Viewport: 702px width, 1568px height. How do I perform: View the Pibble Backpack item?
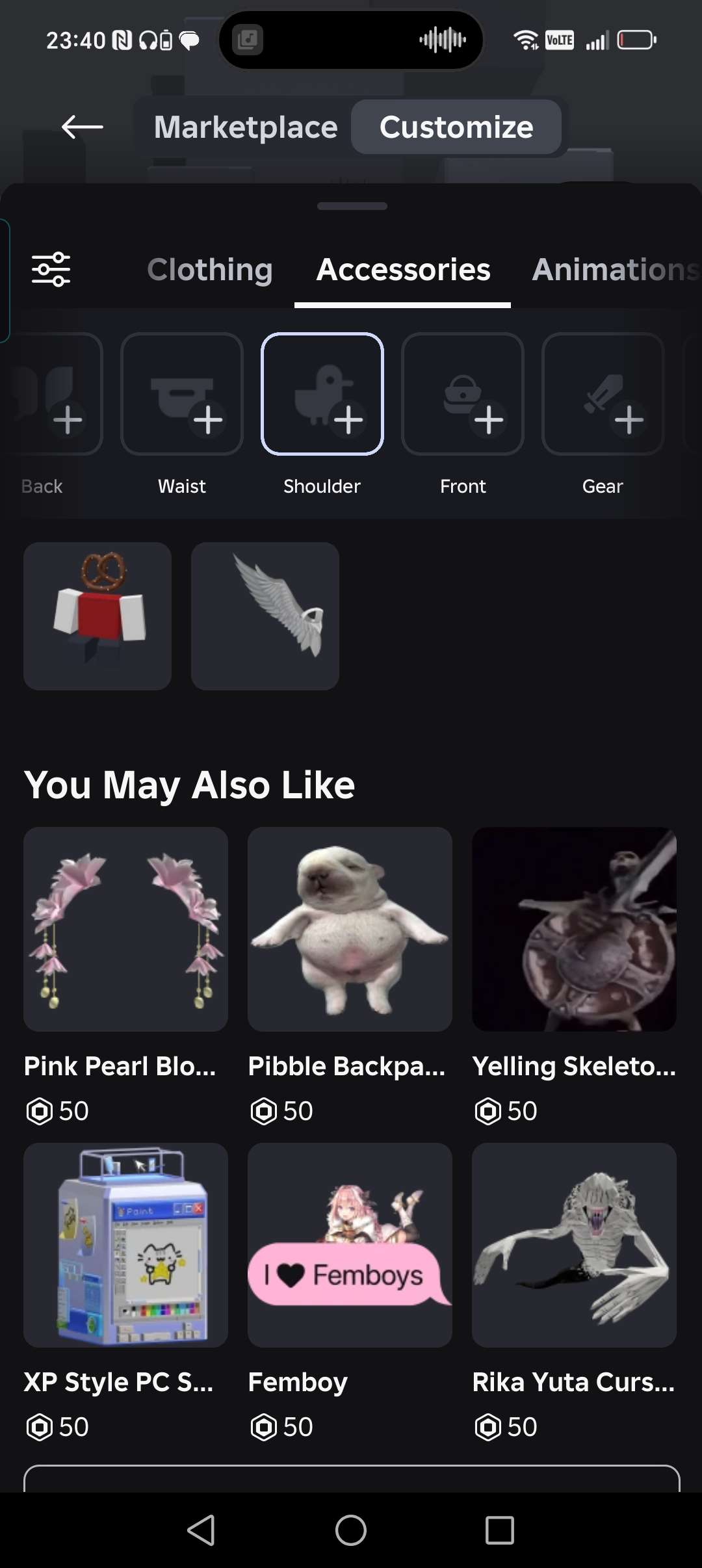[350, 930]
